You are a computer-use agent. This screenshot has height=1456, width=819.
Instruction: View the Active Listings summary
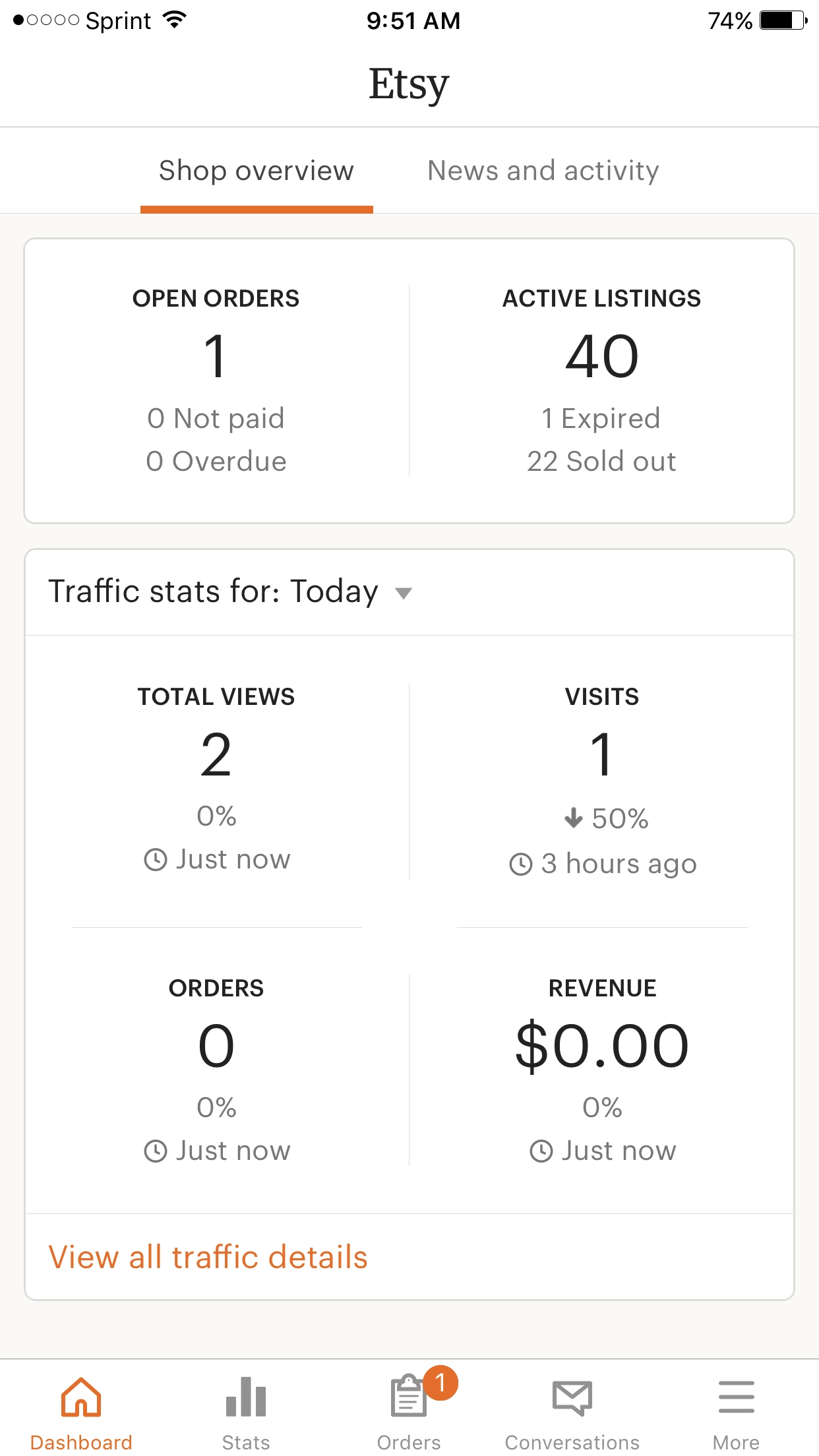click(x=601, y=379)
